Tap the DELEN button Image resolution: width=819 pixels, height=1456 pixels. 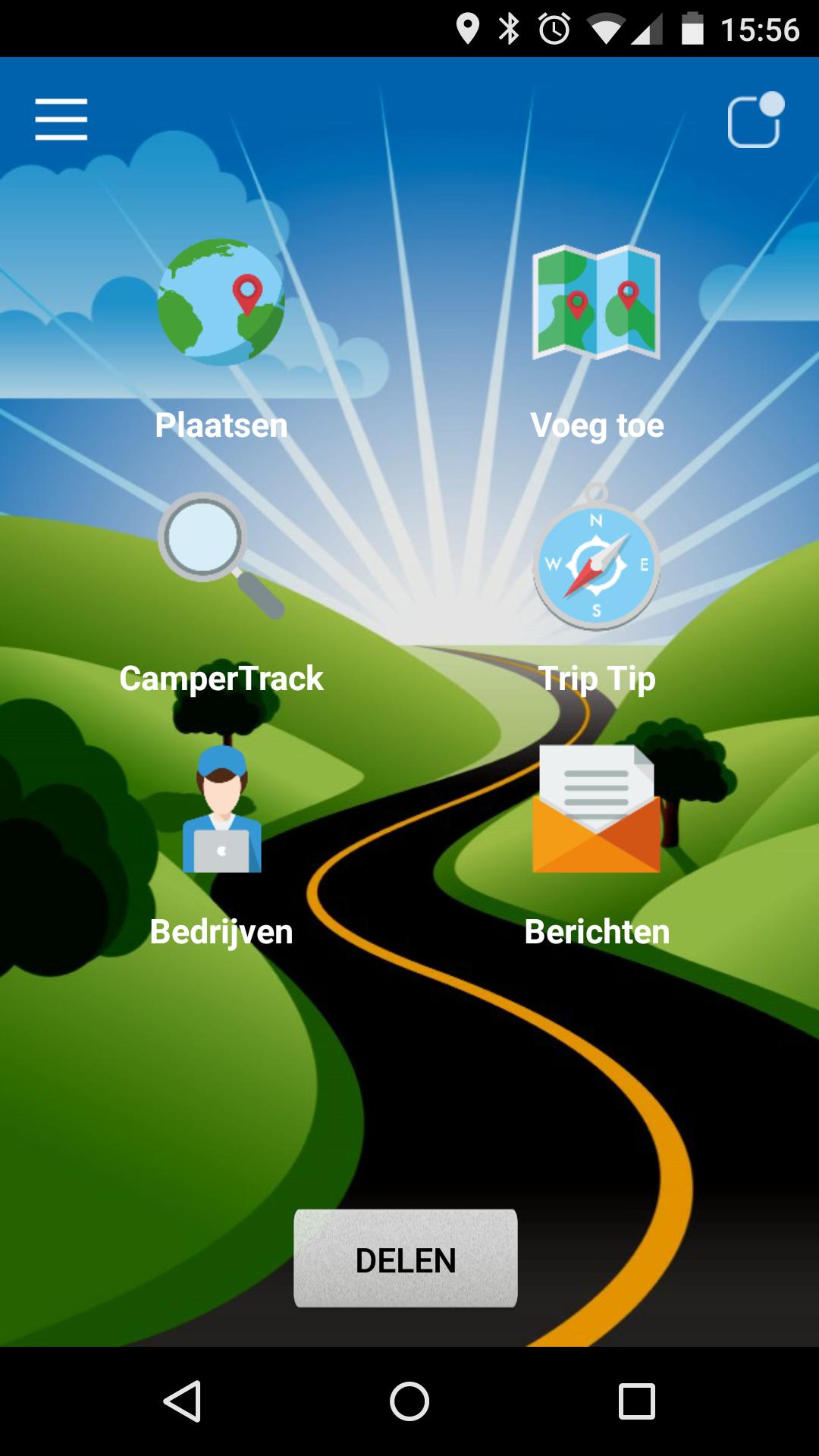tap(406, 1259)
